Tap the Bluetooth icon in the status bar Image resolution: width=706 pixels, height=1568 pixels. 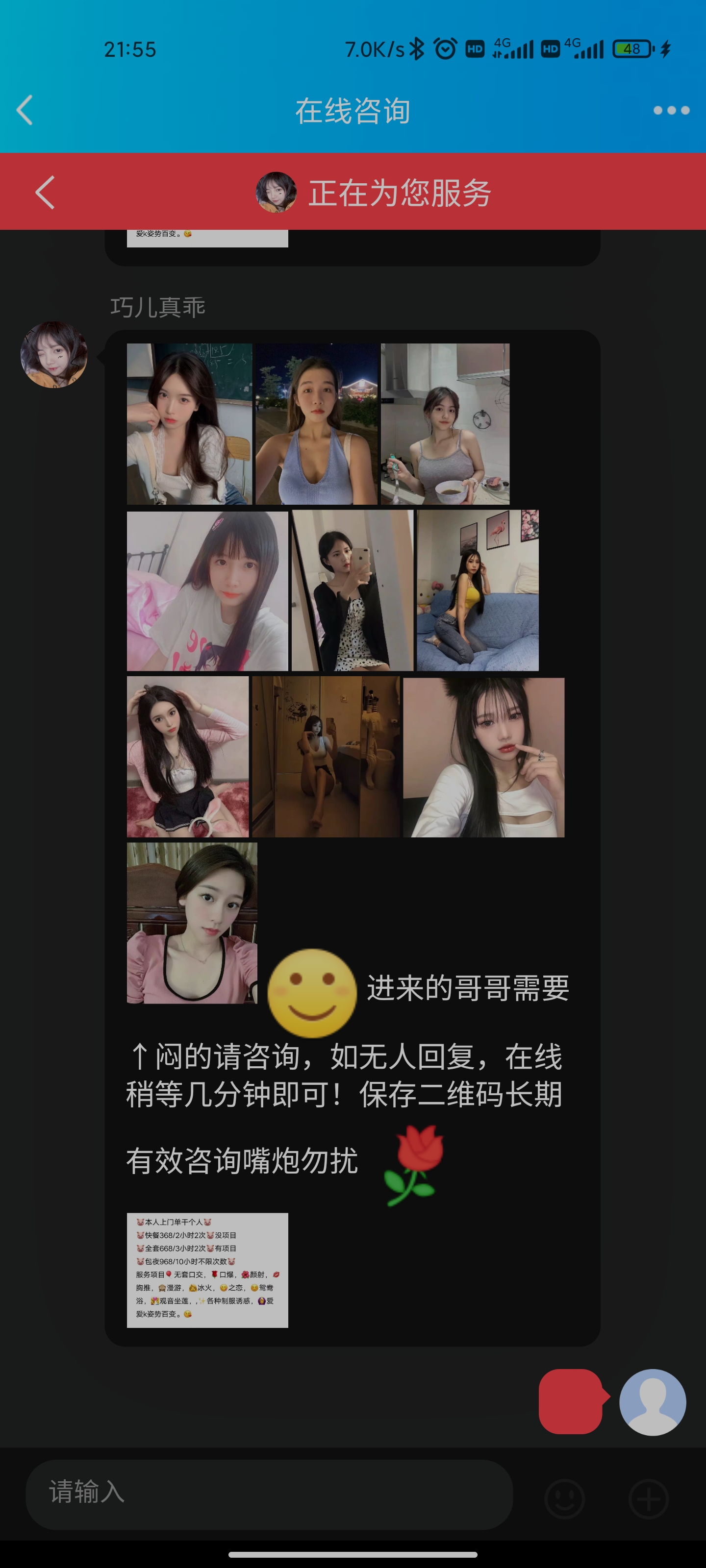[418, 48]
